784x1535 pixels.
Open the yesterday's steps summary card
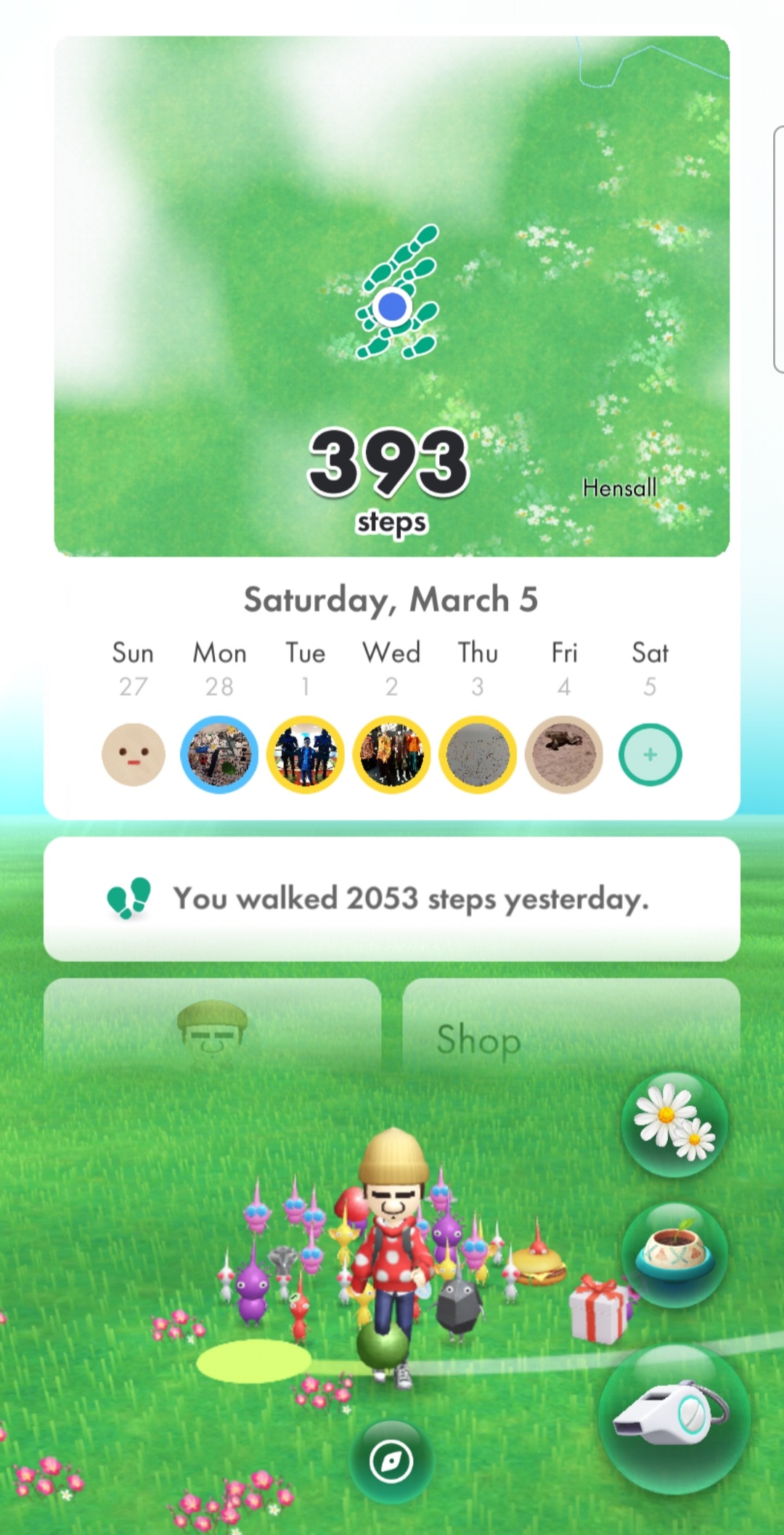point(392,899)
